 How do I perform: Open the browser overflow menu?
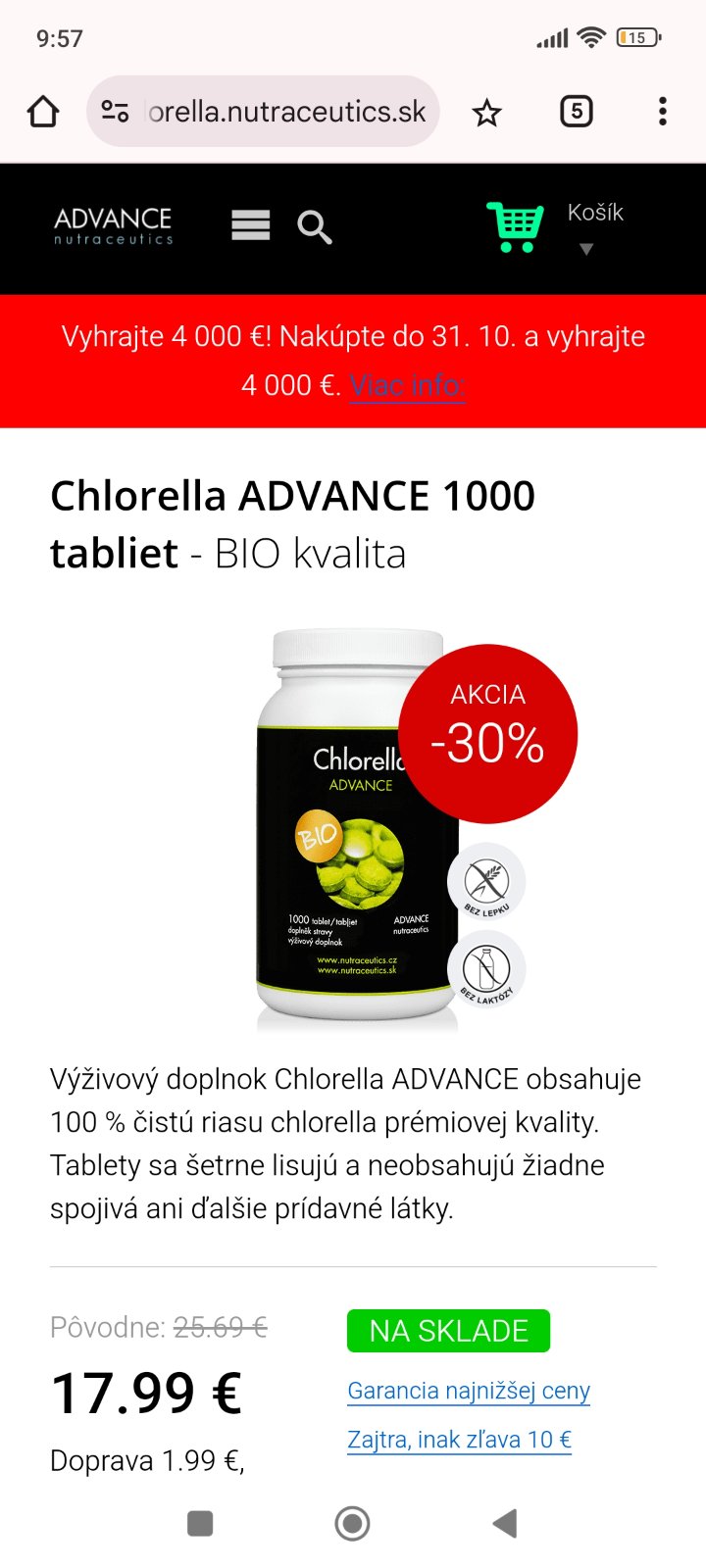(663, 112)
